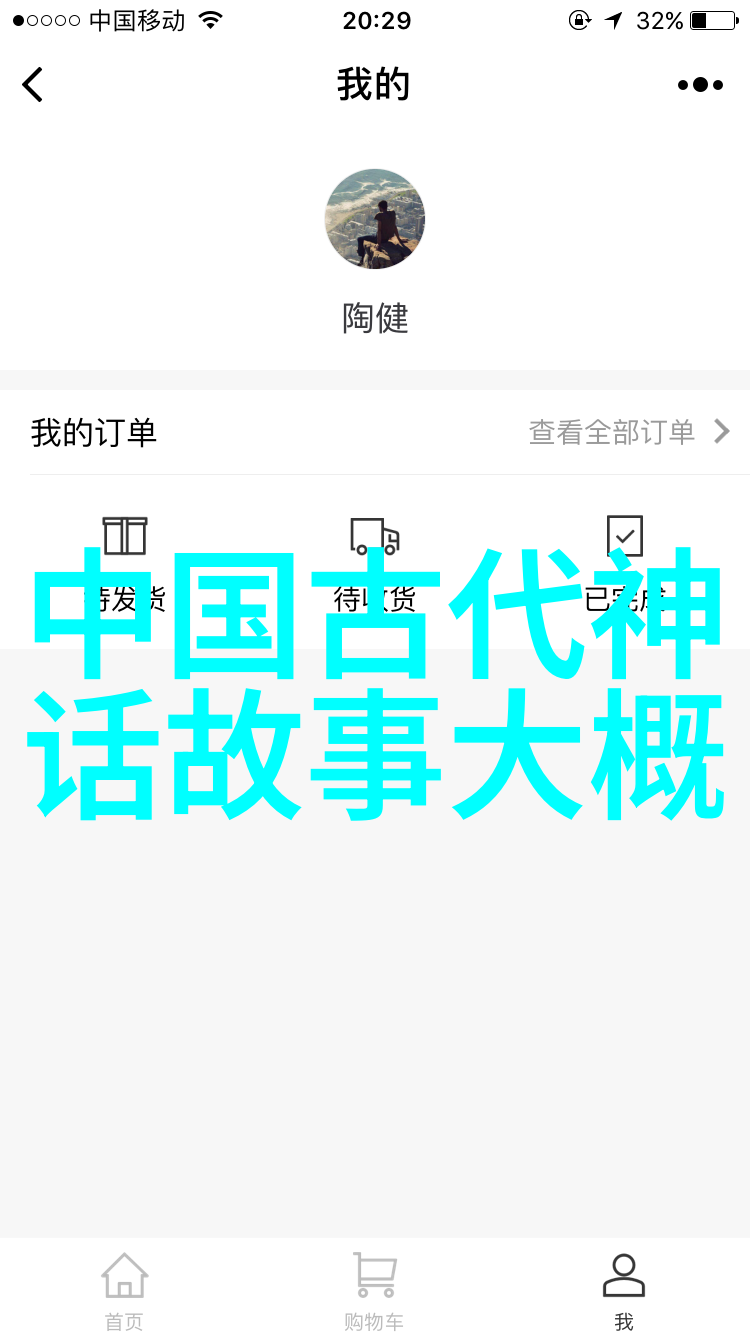Open 陶健's profile avatar
This screenshot has height=1334, width=750.
point(375,219)
